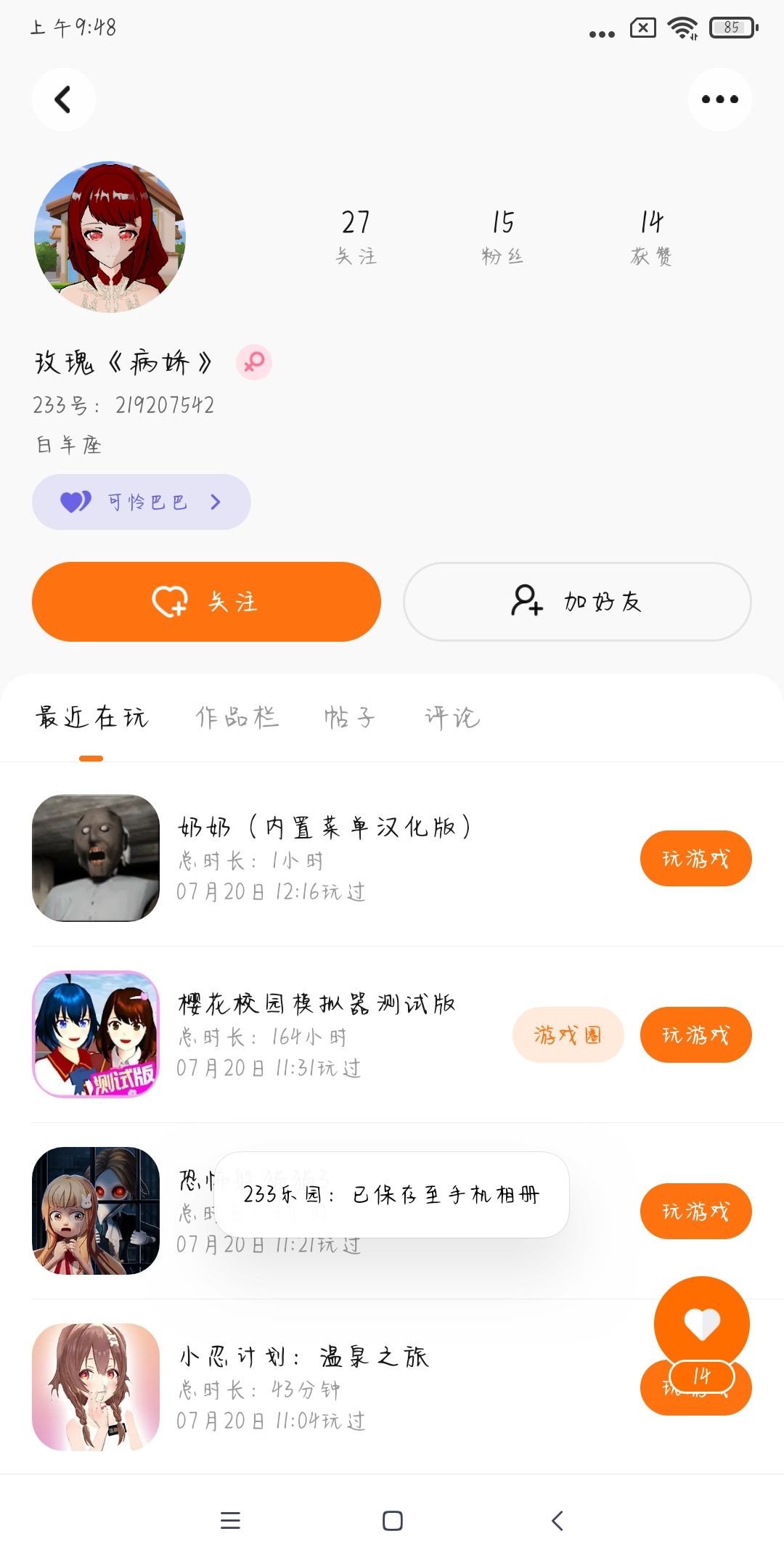784x1568 pixels.
Task: Switch to the 作品栏 tab
Action: 237,718
